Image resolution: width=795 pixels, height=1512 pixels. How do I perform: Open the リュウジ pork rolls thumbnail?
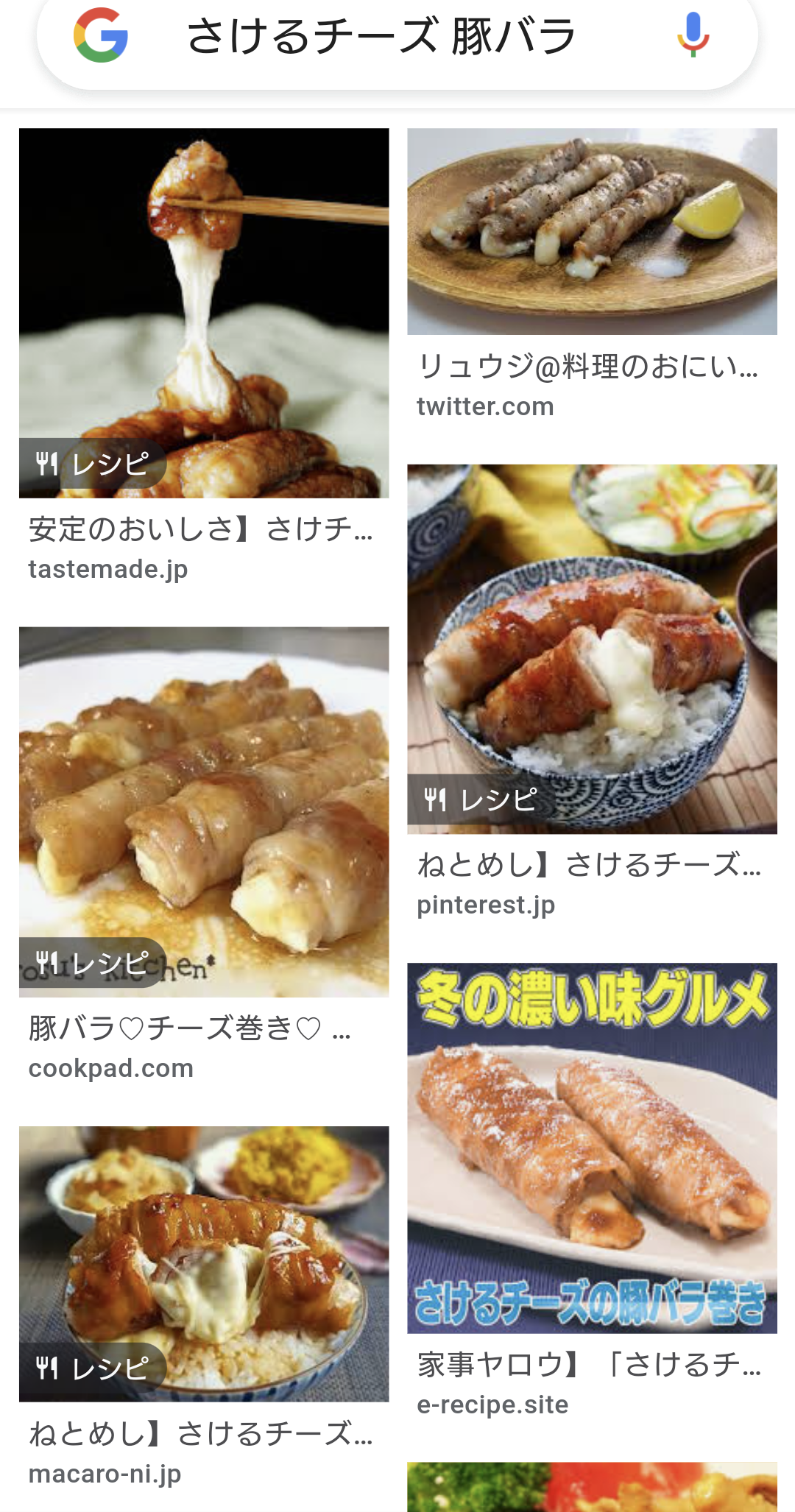point(592,230)
